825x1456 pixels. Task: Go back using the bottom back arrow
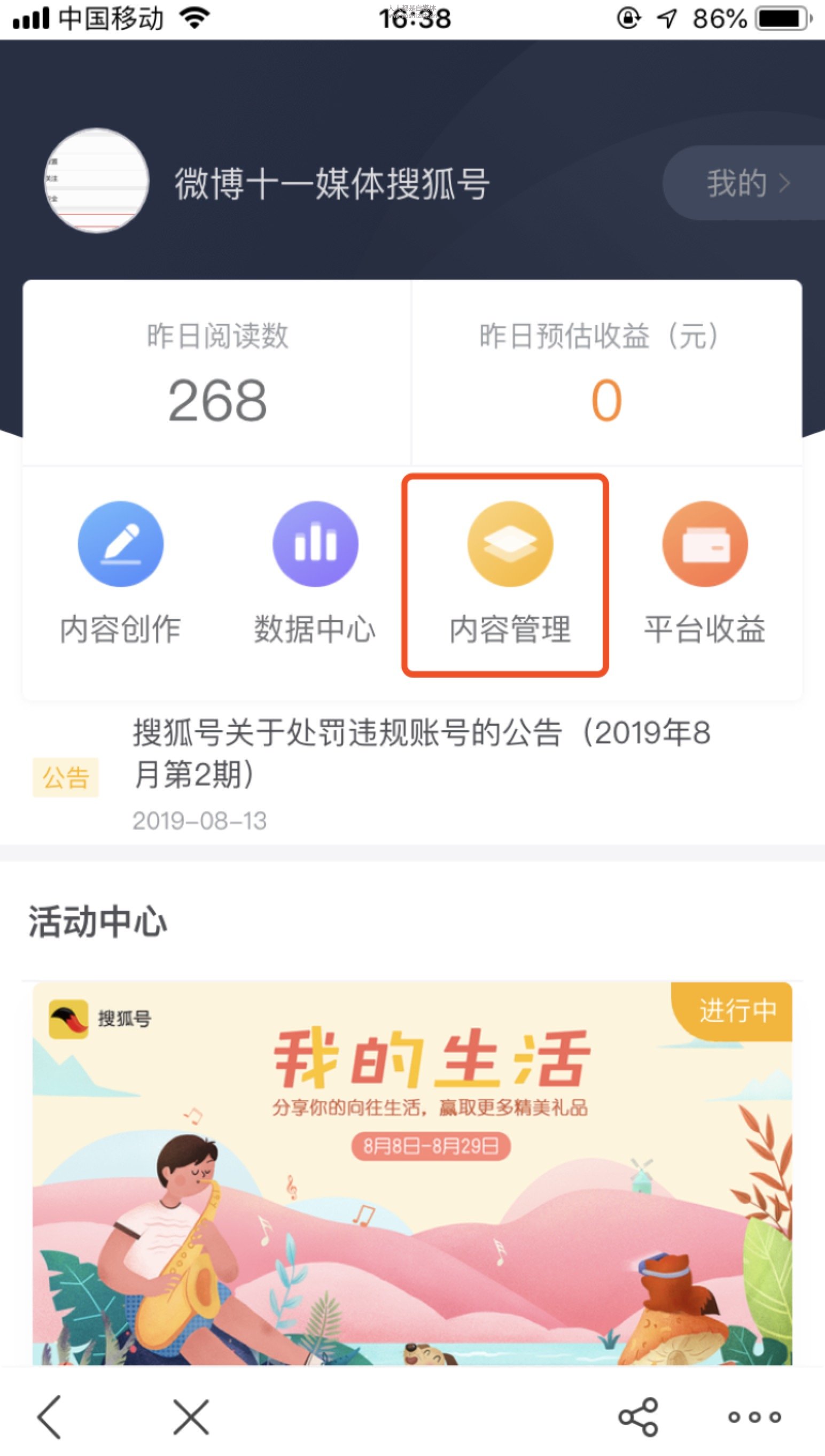tap(49, 1416)
